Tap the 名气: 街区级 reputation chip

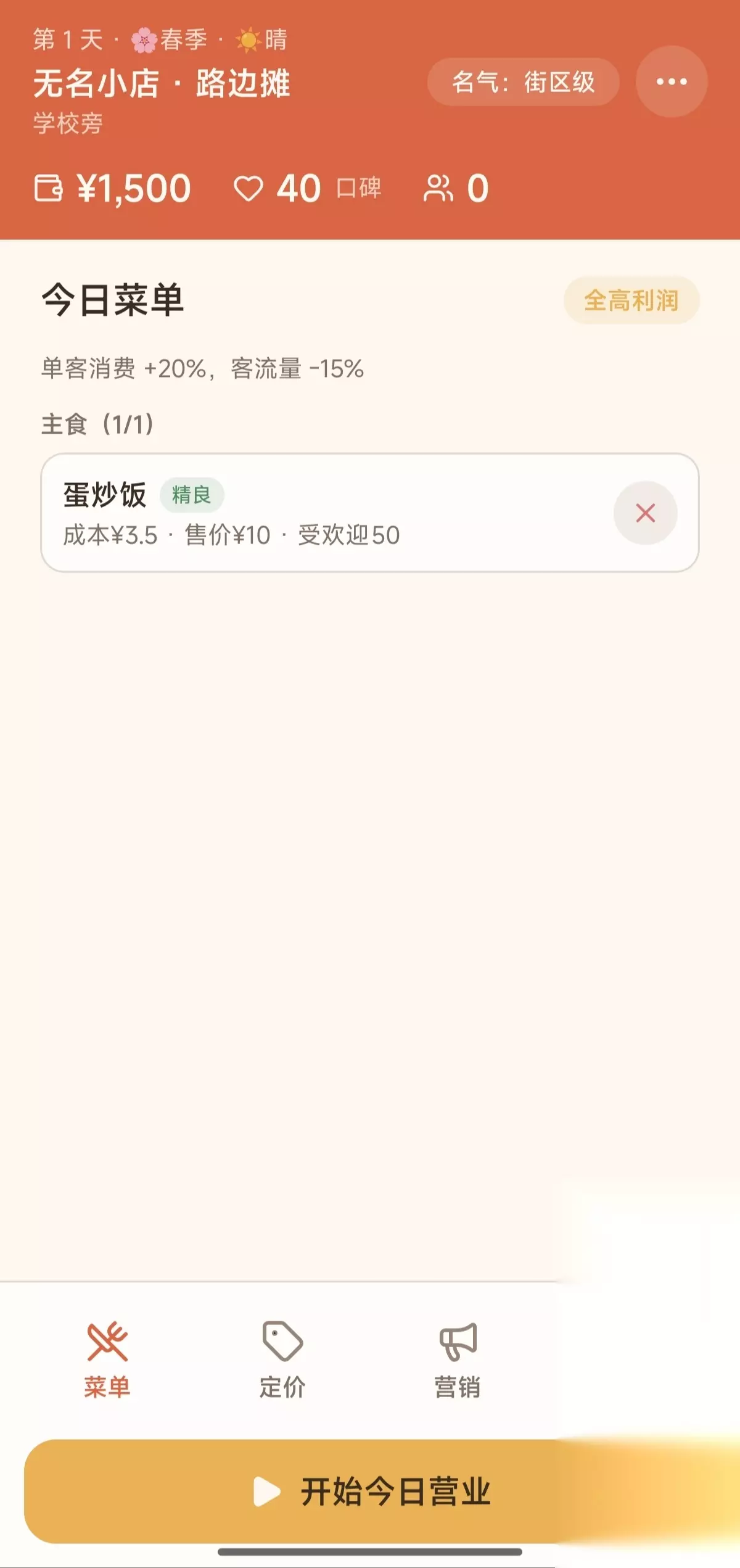coord(523,82)
